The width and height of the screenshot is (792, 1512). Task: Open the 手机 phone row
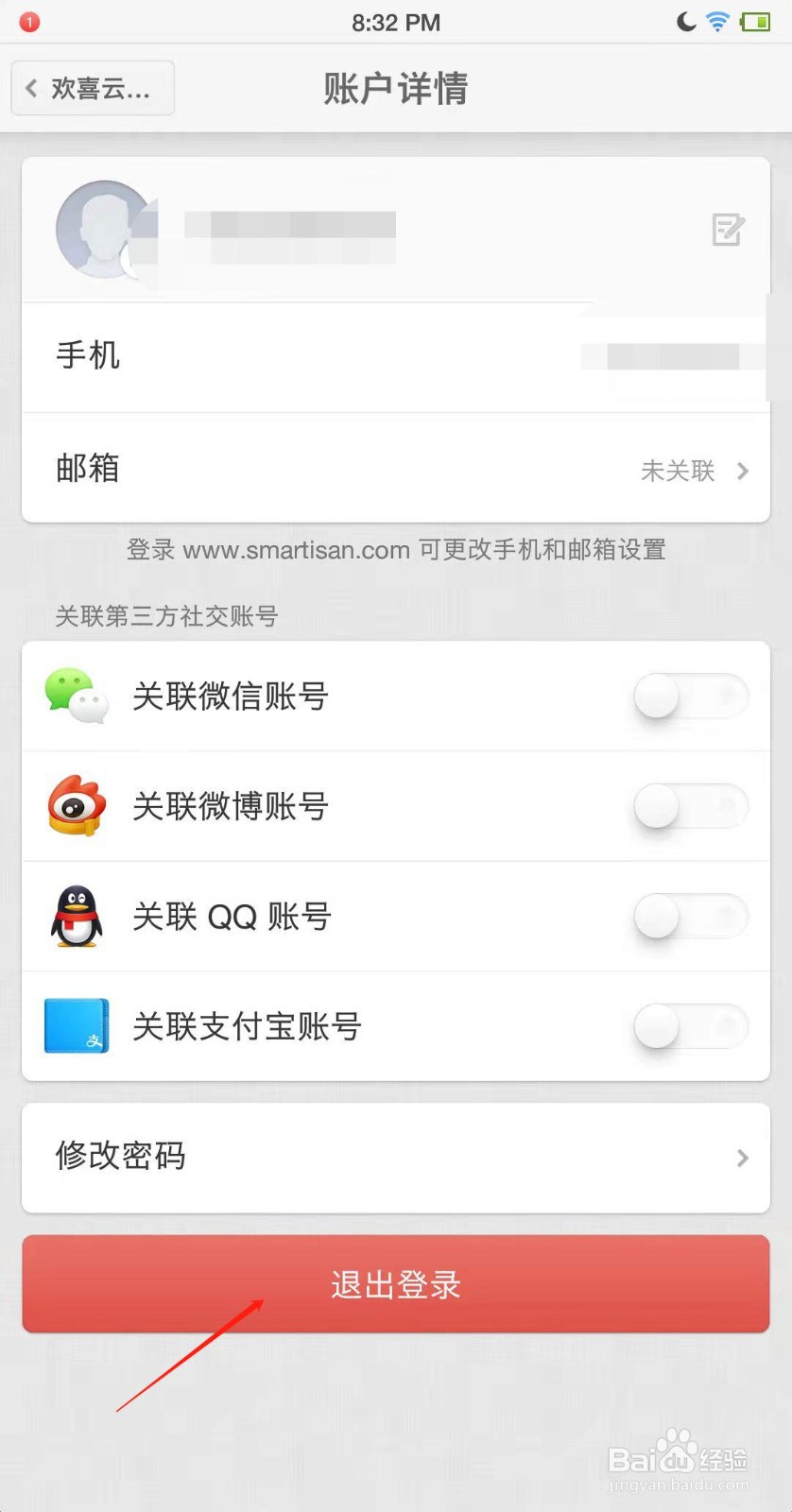pyautogui.click(x=396, y=357)
